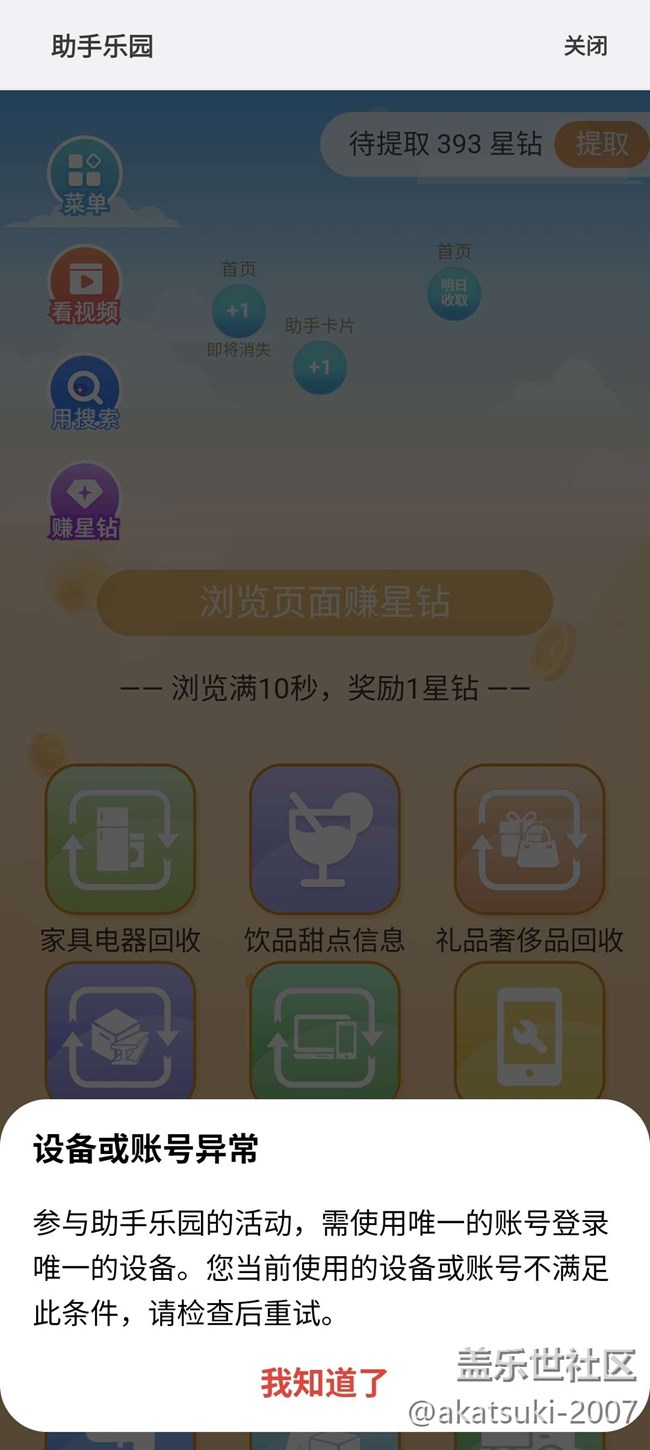This screenshot has width=650, height=1450.
Task: Dismiss the dialog with 我知道了
Action: (324, 1383)
